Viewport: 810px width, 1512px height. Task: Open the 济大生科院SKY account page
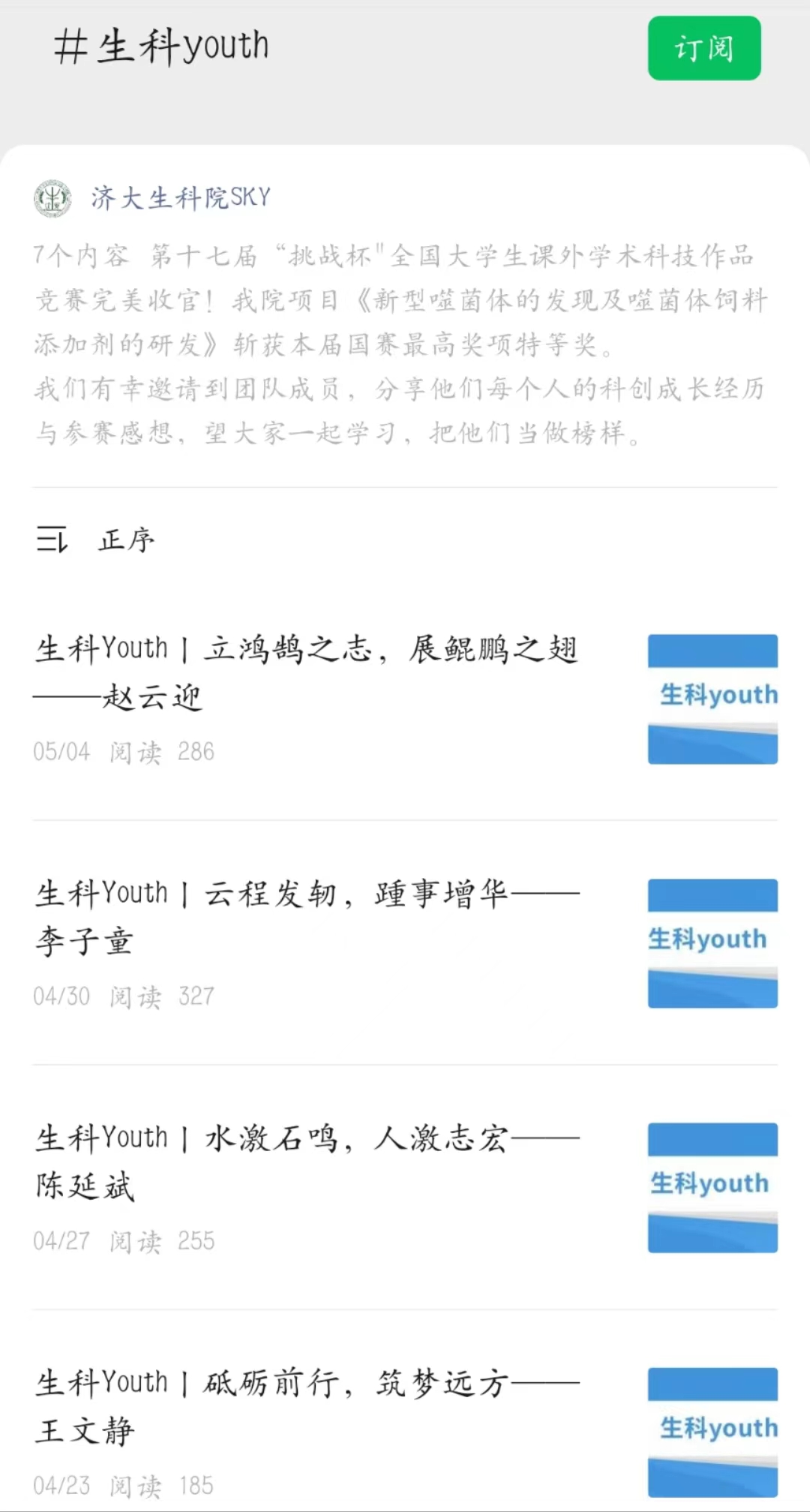click(180, 198)
